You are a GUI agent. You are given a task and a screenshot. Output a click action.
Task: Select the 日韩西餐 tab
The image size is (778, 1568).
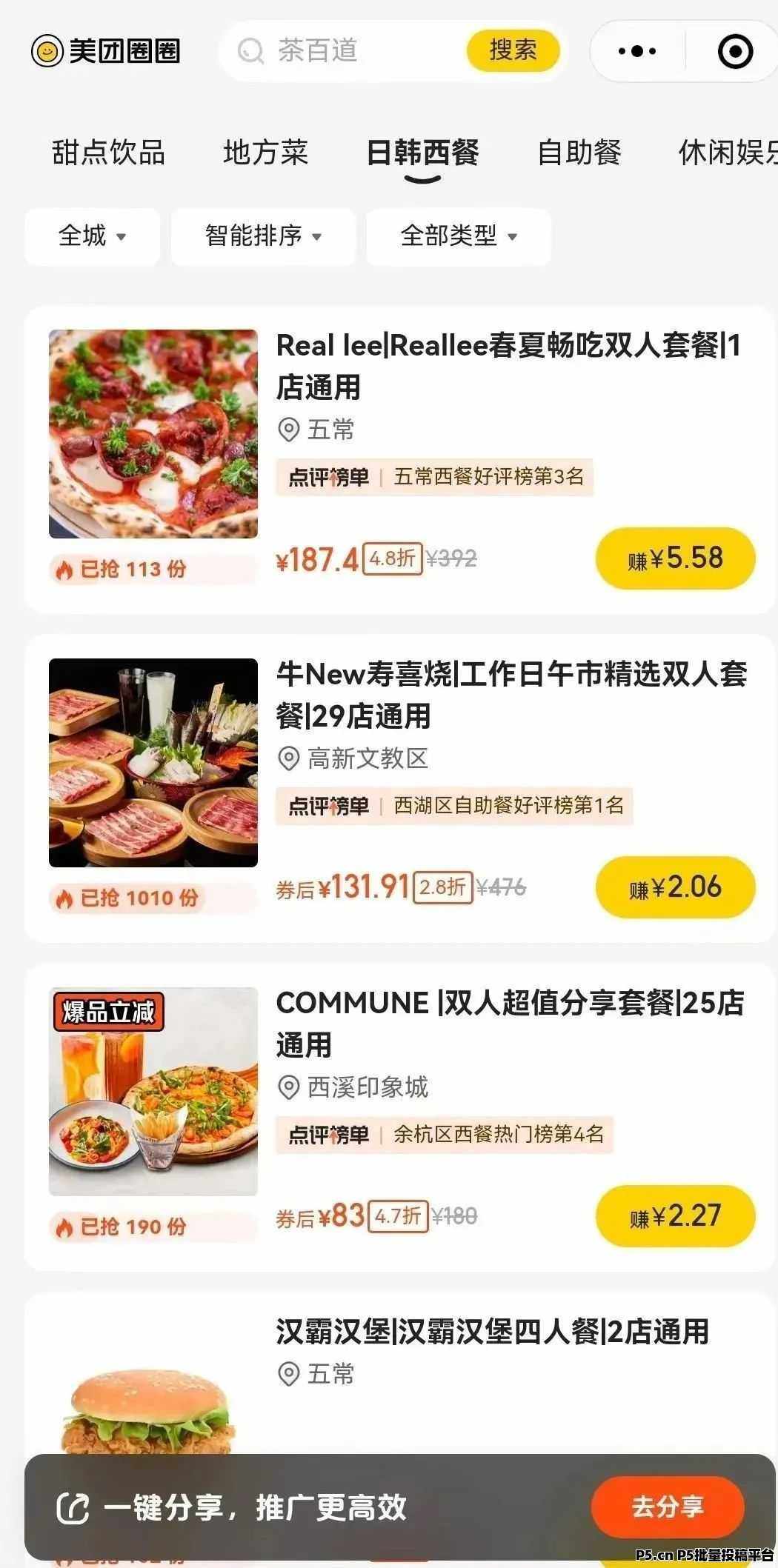coord(422,153)
